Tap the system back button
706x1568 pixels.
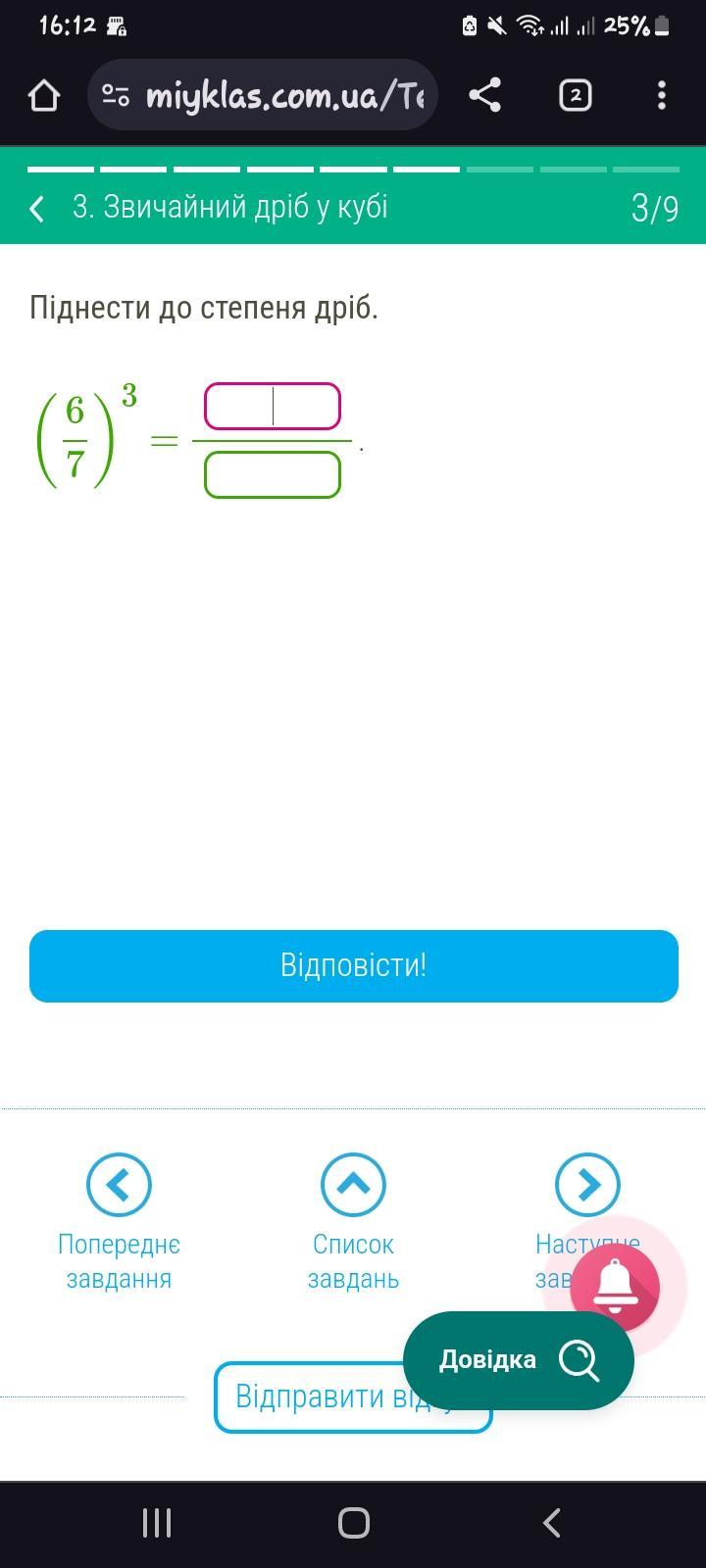pyautogui.click(x=551, y=1522)
